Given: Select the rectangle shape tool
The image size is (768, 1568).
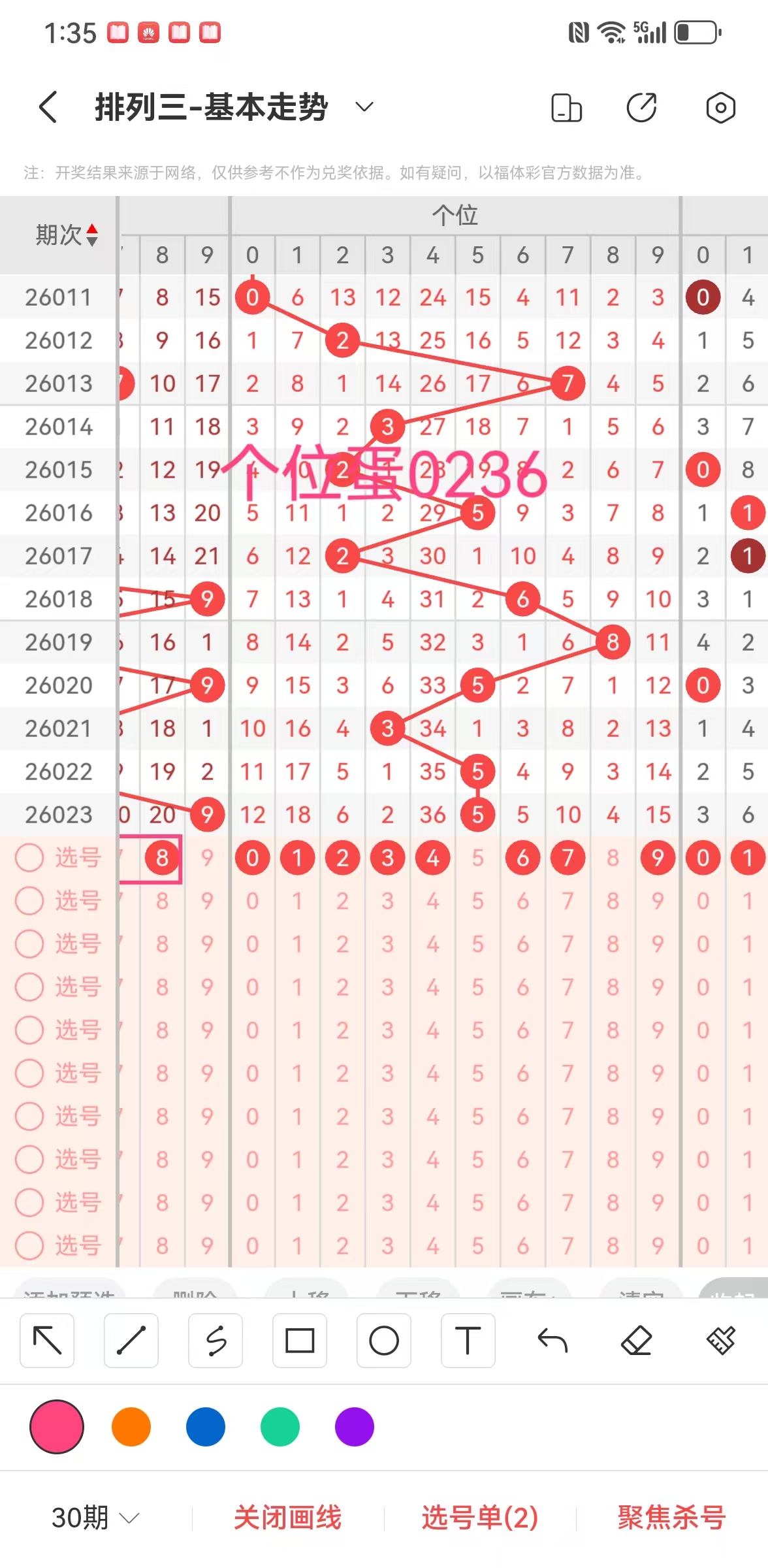Looking at the screenshot, I should [x=300, y=1341].
